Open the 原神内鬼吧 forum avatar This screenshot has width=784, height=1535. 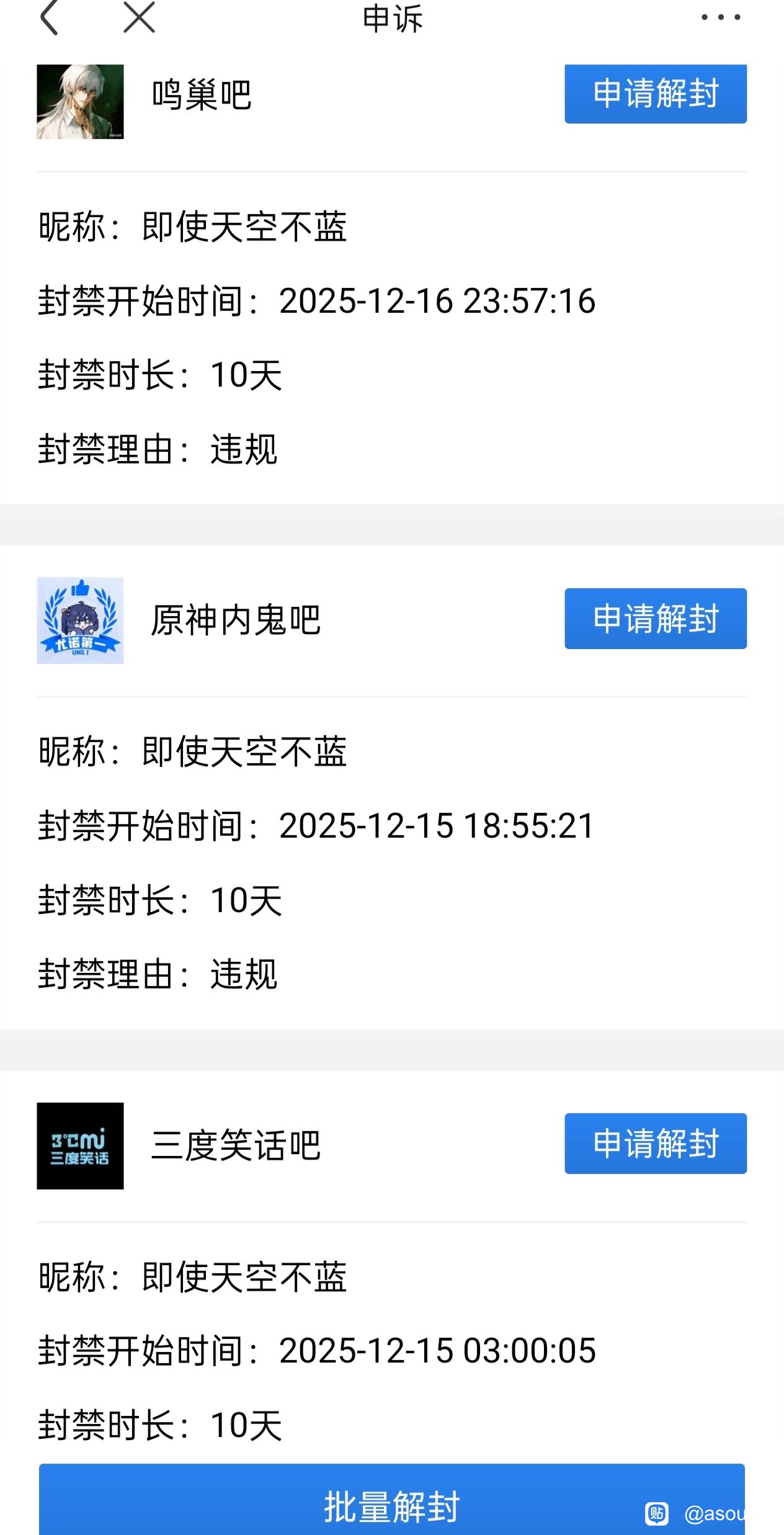(80, 620)
